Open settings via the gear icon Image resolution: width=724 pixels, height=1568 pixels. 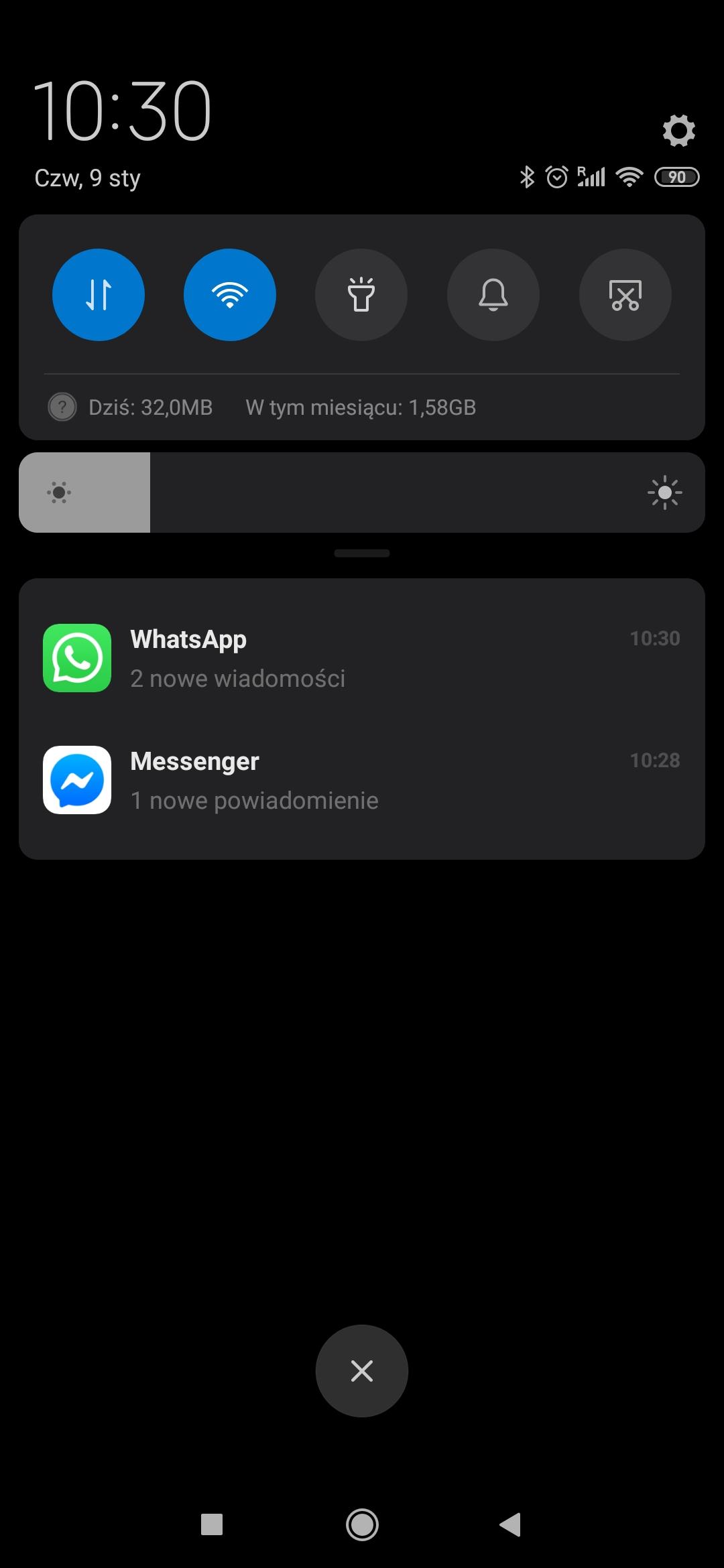tap(678, 130)
